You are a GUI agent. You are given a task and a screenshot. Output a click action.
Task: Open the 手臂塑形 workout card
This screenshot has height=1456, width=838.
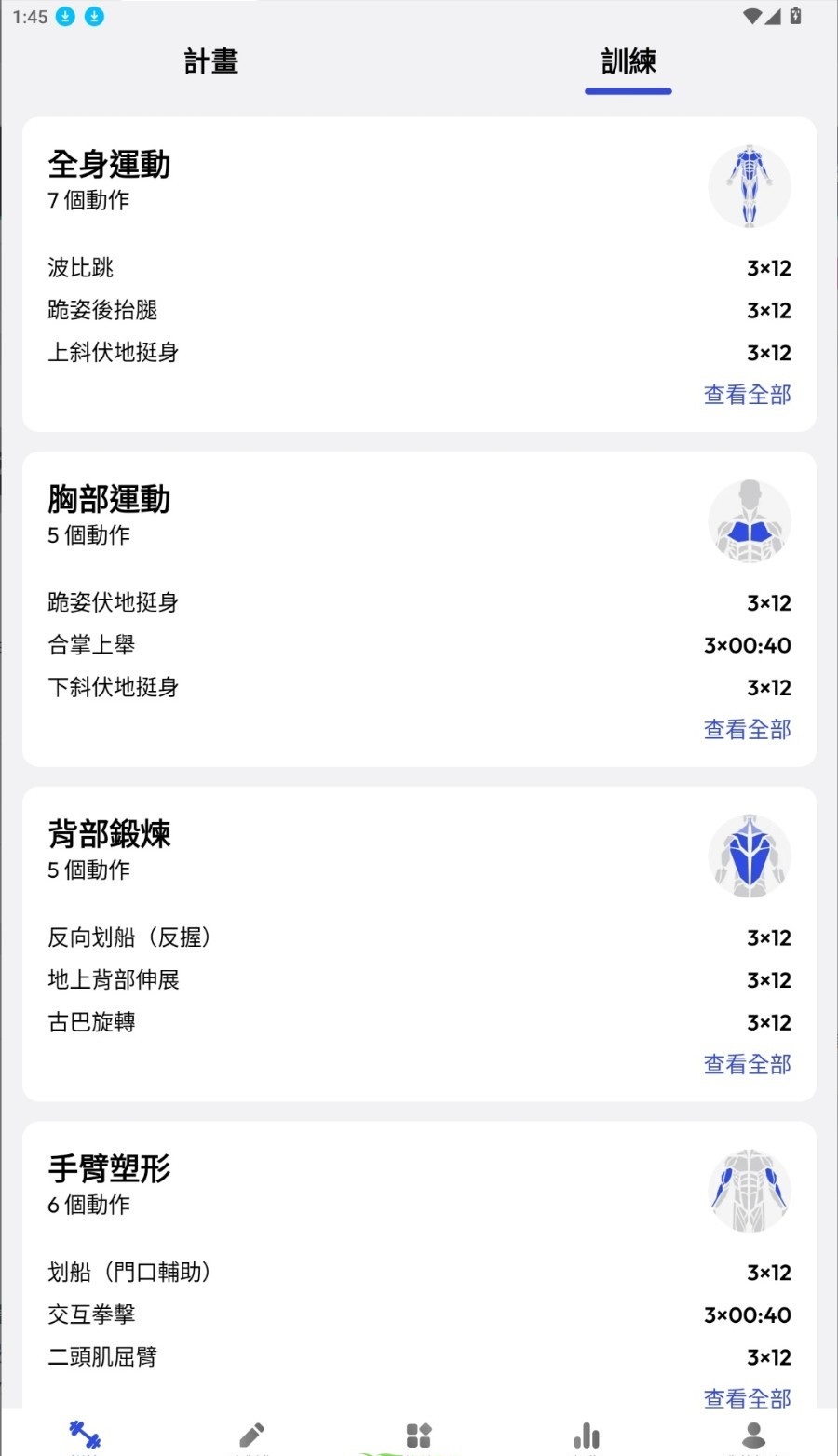[x=419, y=1266]
